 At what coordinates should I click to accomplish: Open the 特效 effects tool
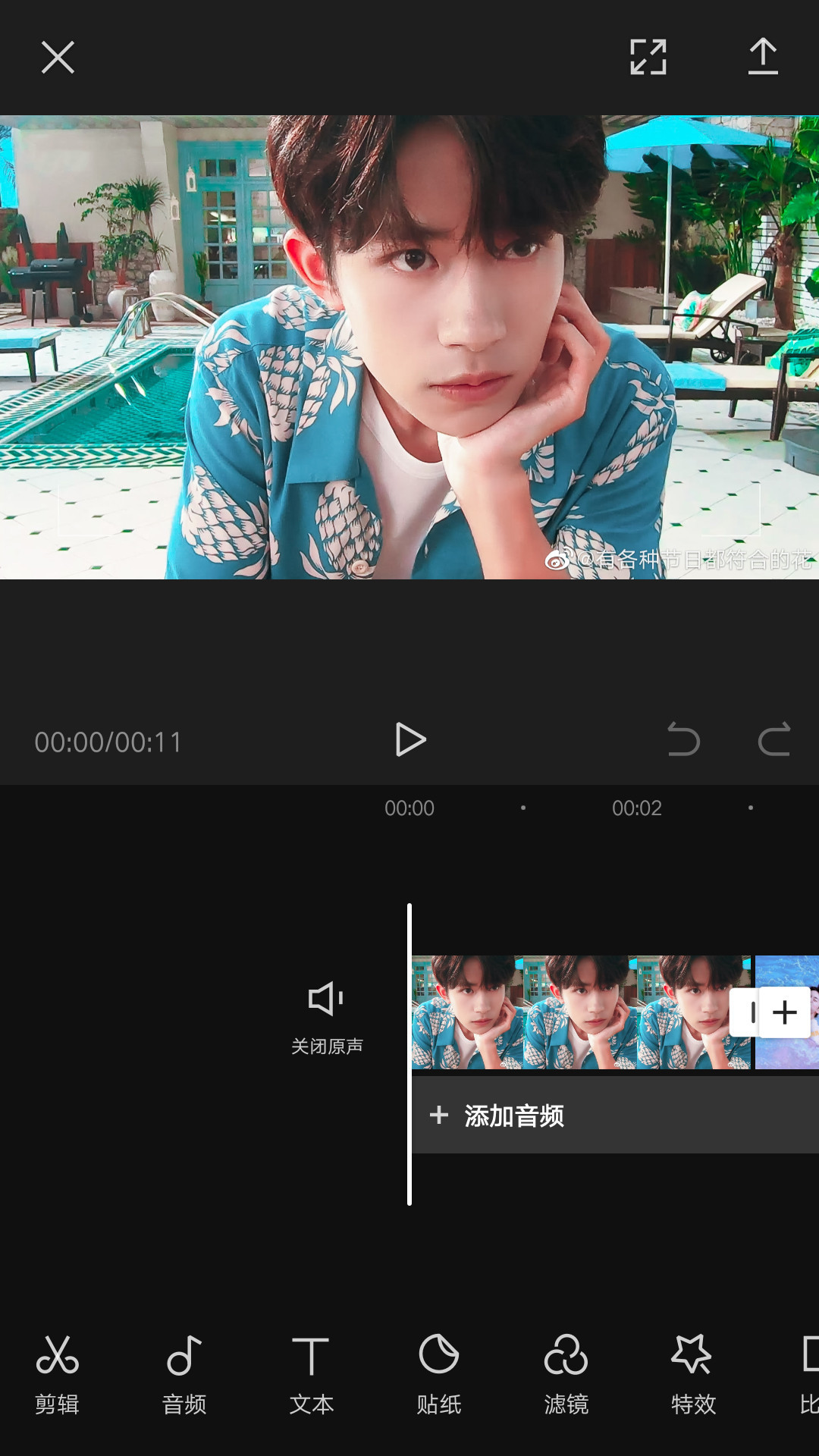click(x=693, y=1374)
